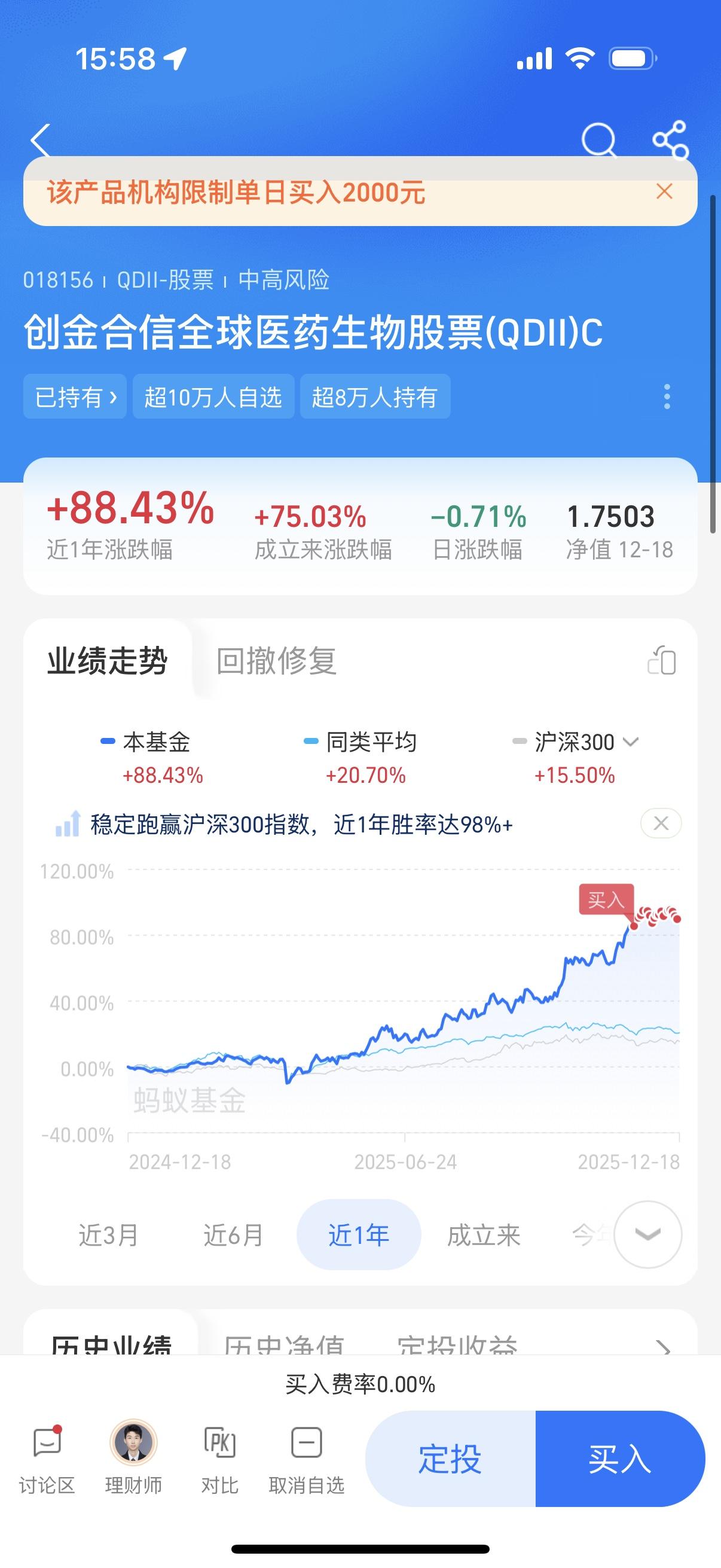Open the 沪深300 index comparison dropdown
This screenshot has width=721, height=1568.
point(630,741)
